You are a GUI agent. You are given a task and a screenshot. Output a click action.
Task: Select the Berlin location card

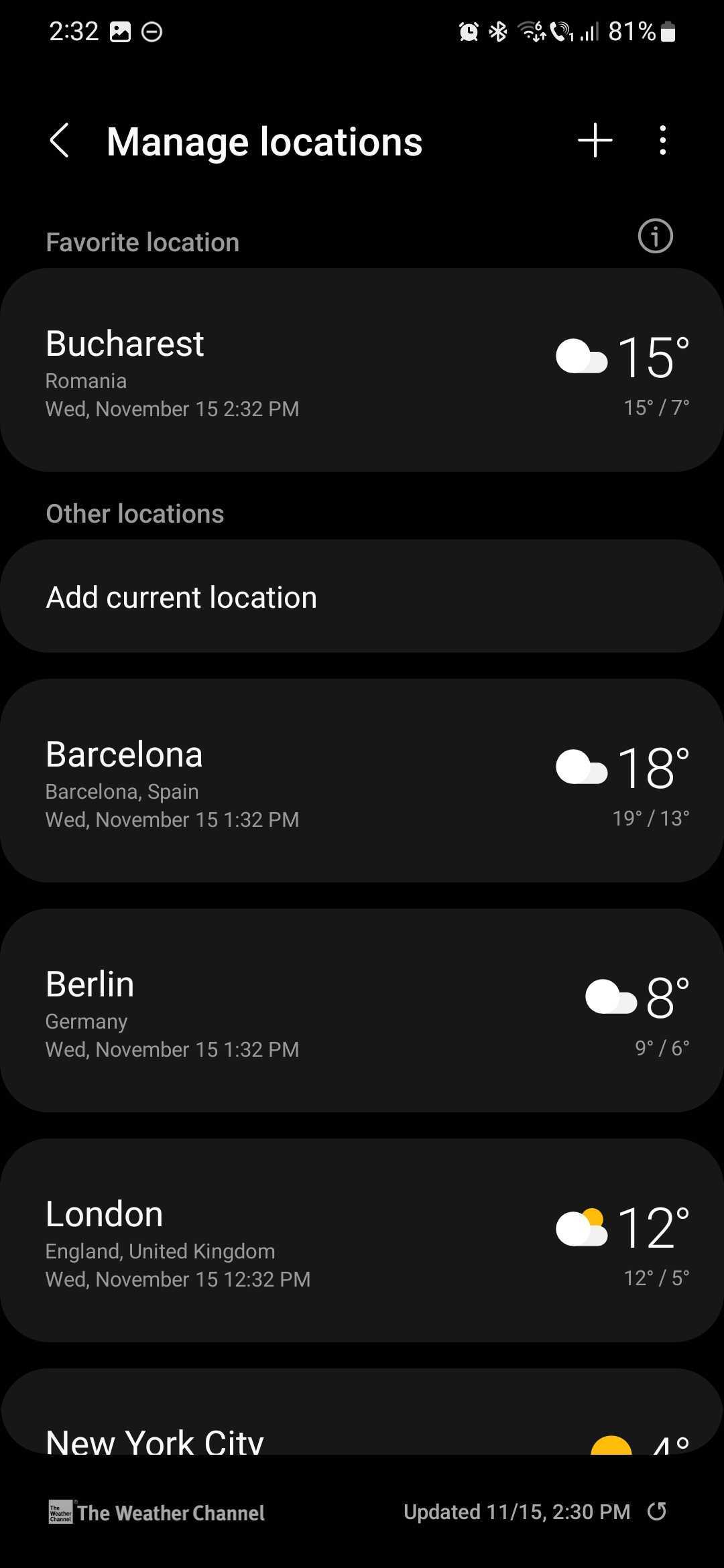362,1010
